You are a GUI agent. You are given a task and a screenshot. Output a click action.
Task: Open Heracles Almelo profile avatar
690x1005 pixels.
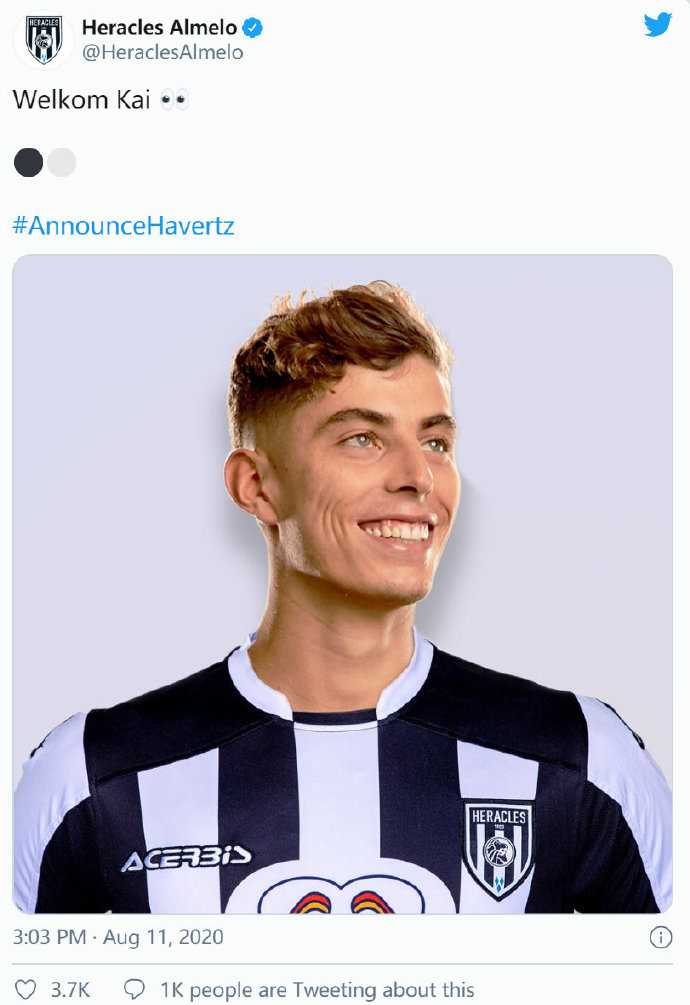43,40
